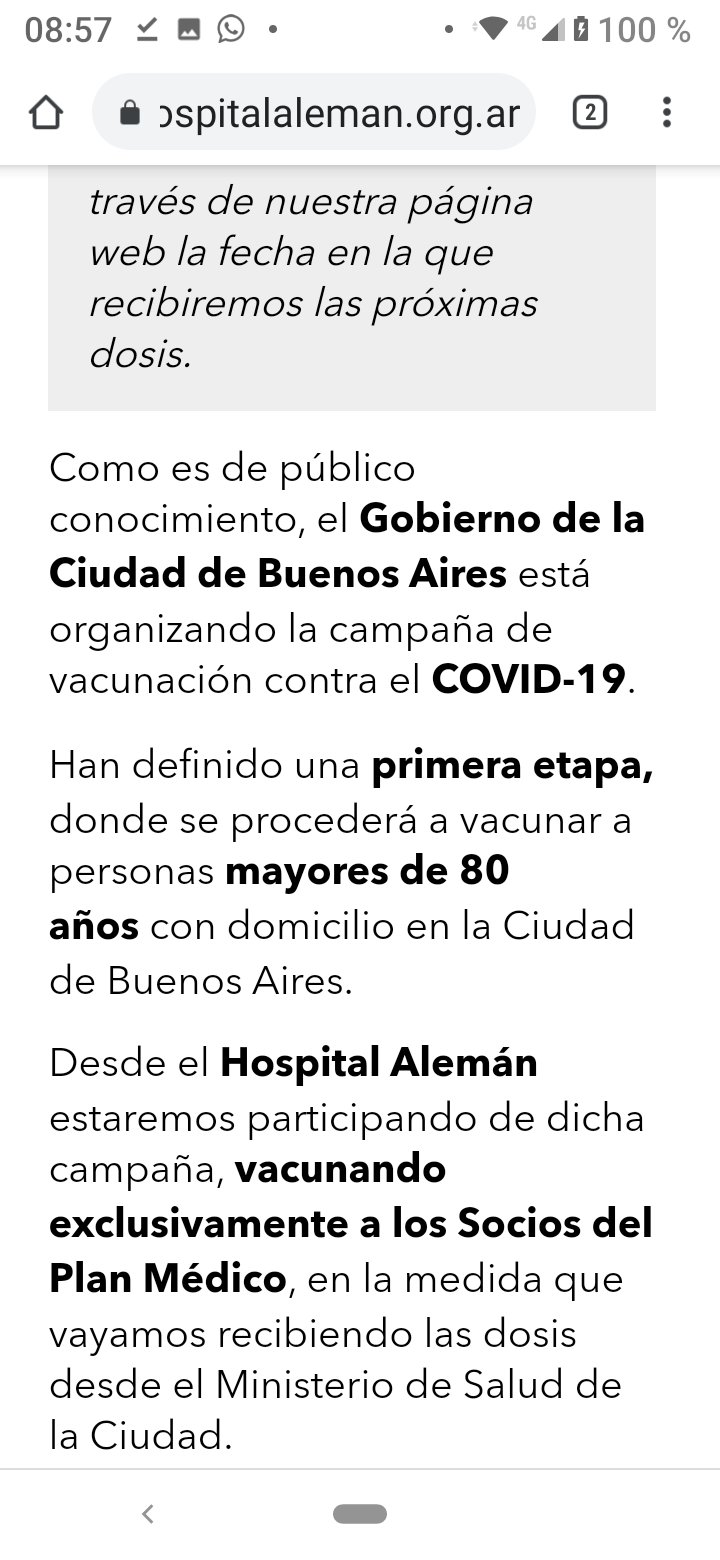Tap the home pill in navigation bar
Image resolution: width=720 pixels, height=1560 pixels.
pos(360,1514)
